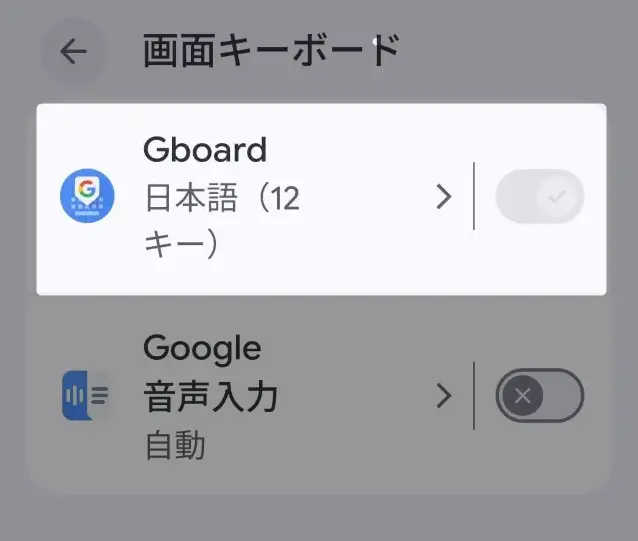Screen dimensions: 638x541
Task: Go back from the 画面キーボード screen
Action: pos(74,51)
